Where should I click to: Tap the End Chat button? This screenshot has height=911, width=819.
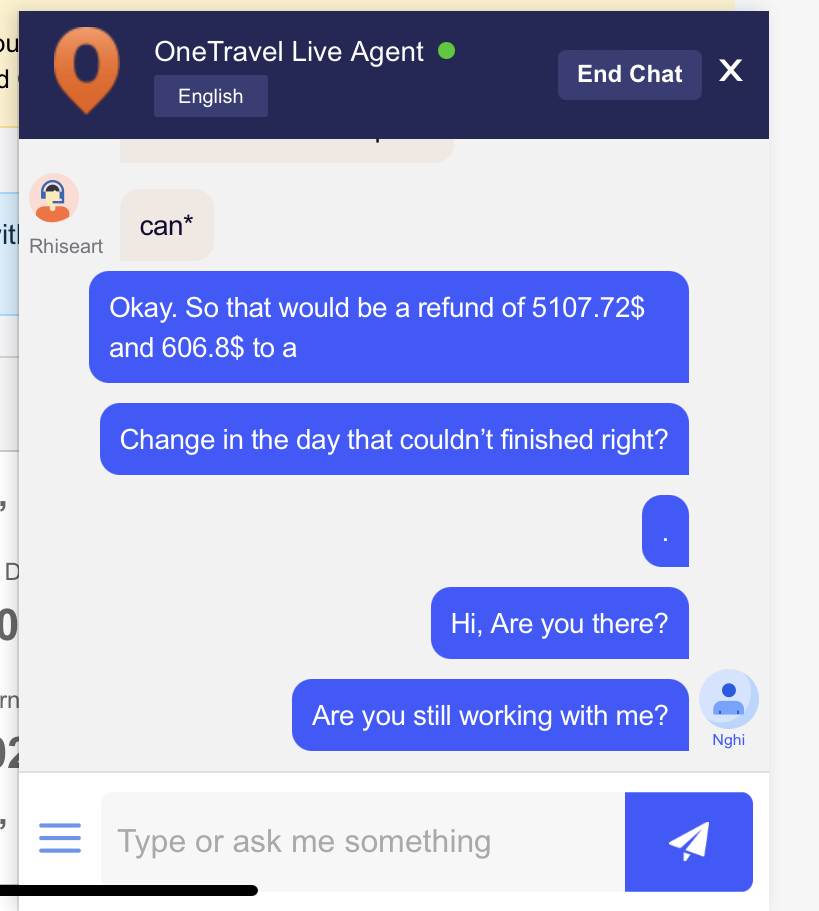click(629, 74)
